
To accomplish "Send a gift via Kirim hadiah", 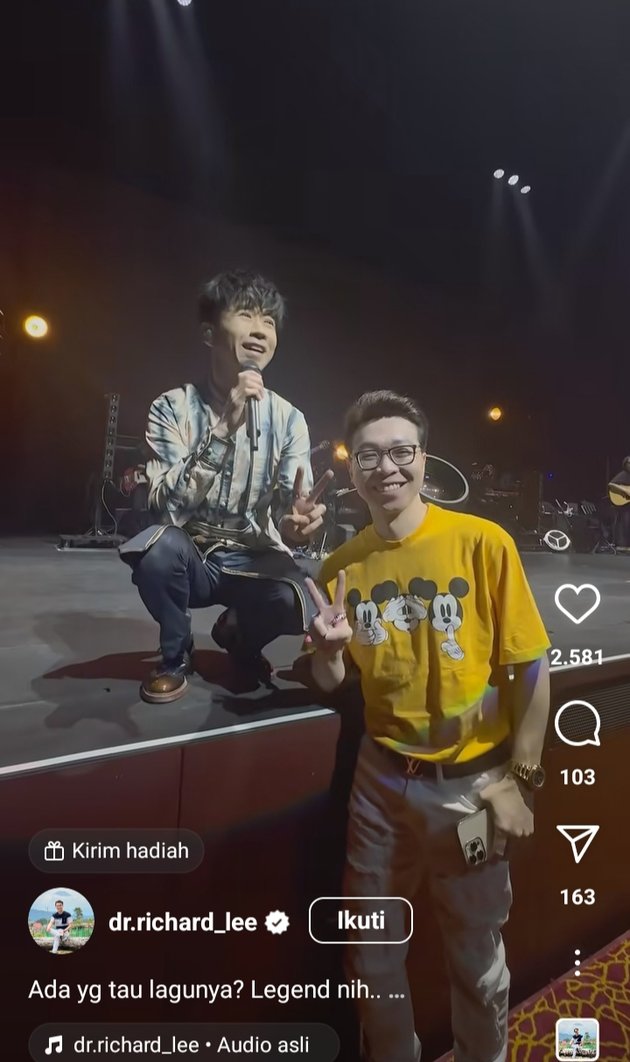I will pyautogui.click(x=116, y=851).
